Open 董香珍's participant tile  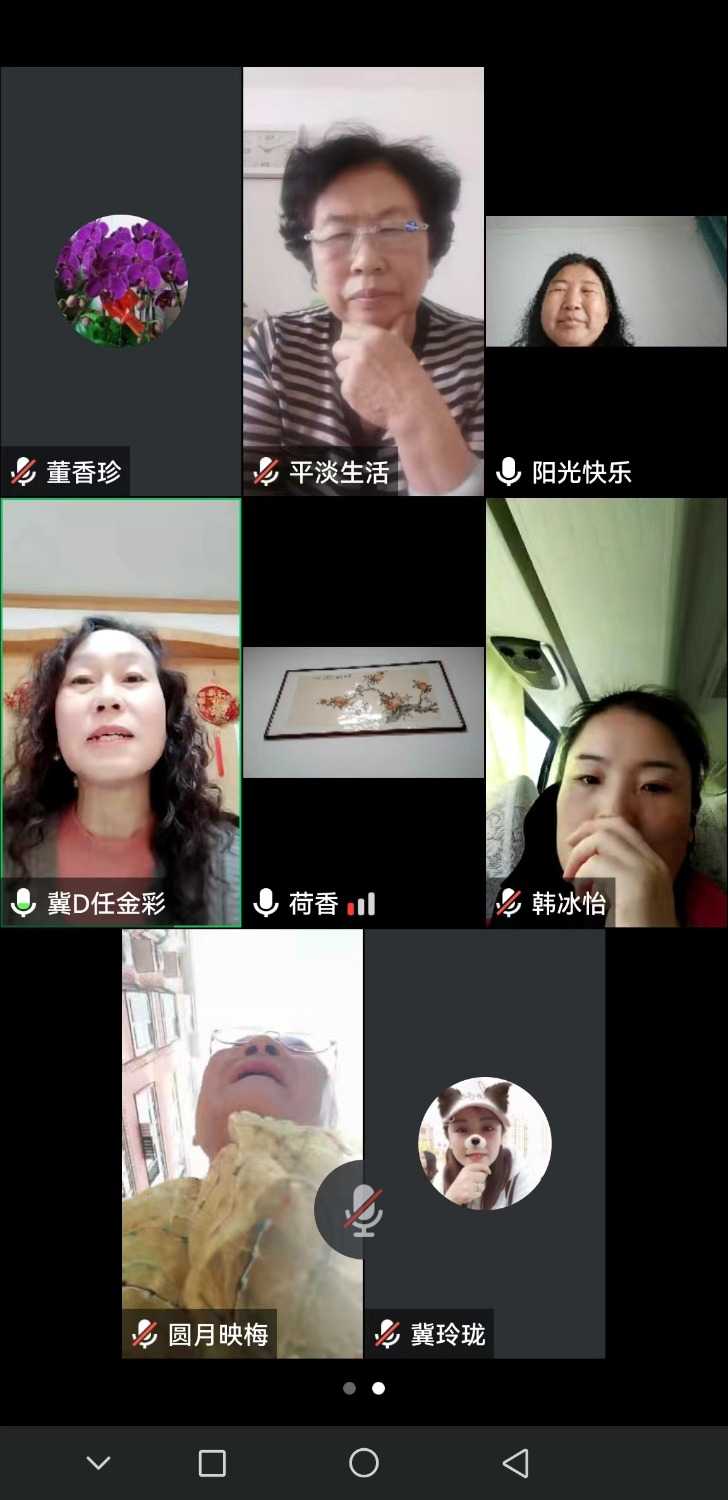click(121, 281)
